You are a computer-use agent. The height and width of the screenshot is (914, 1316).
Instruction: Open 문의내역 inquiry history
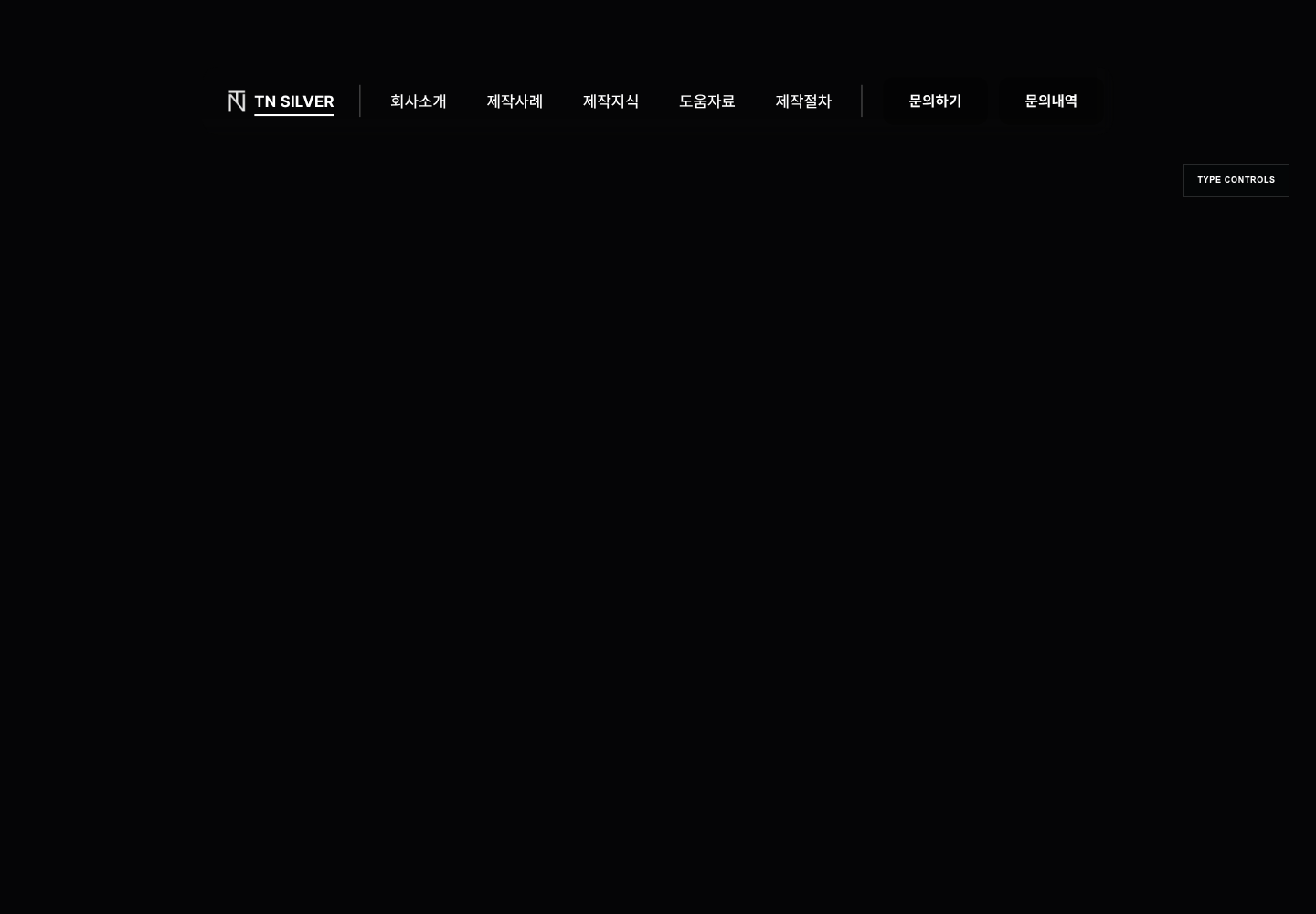(x=1050, y=101)
